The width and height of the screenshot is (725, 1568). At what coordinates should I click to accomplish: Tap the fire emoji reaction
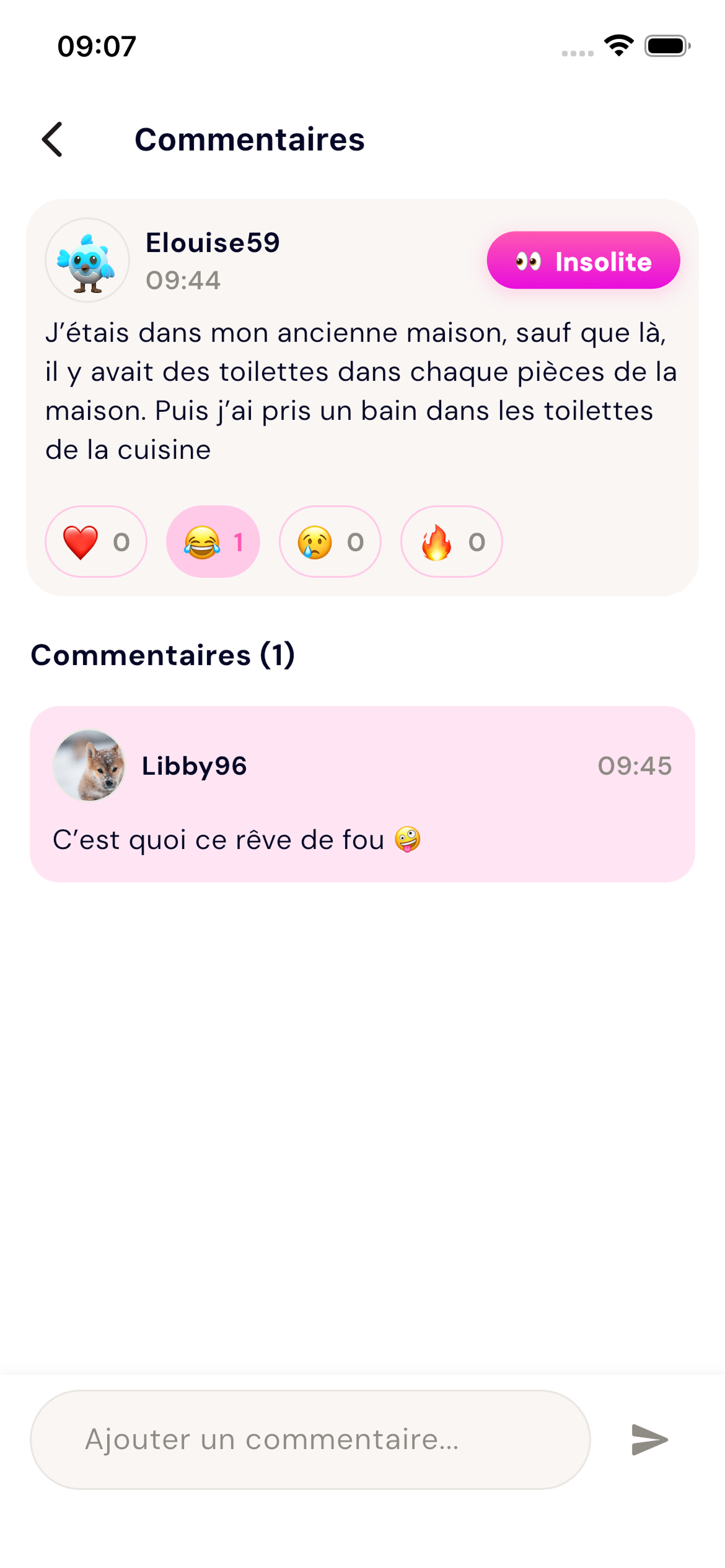point(450,541)
